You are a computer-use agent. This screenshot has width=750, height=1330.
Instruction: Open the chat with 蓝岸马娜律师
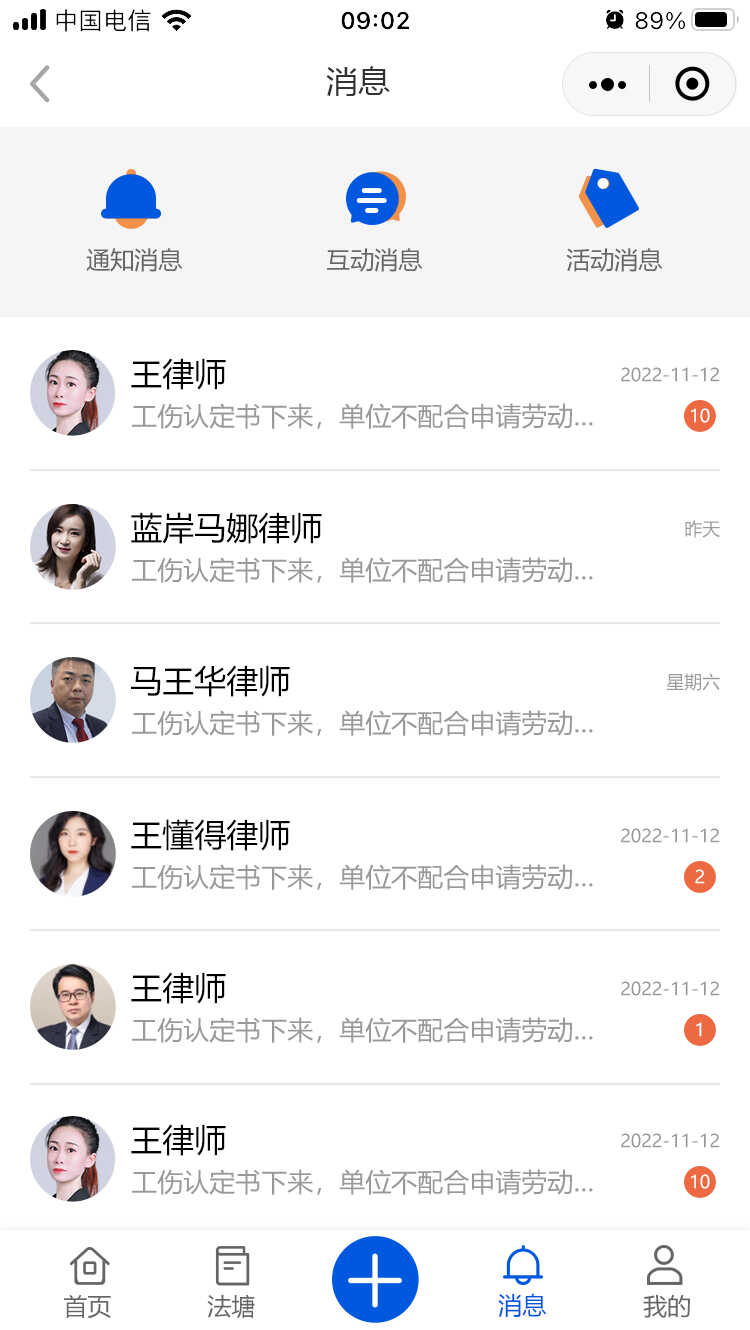coord(375,547)
